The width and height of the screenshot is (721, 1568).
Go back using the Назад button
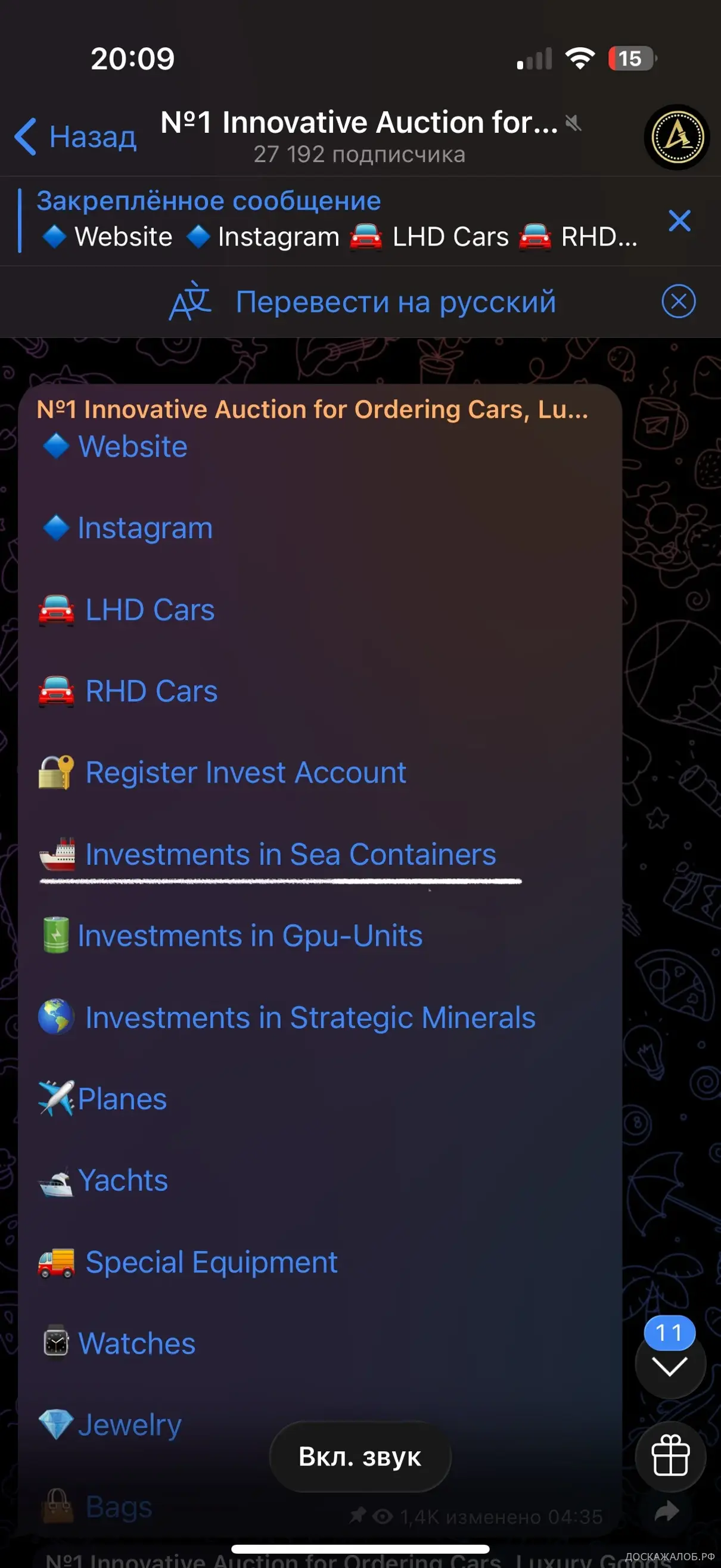[x=76, y=136]
